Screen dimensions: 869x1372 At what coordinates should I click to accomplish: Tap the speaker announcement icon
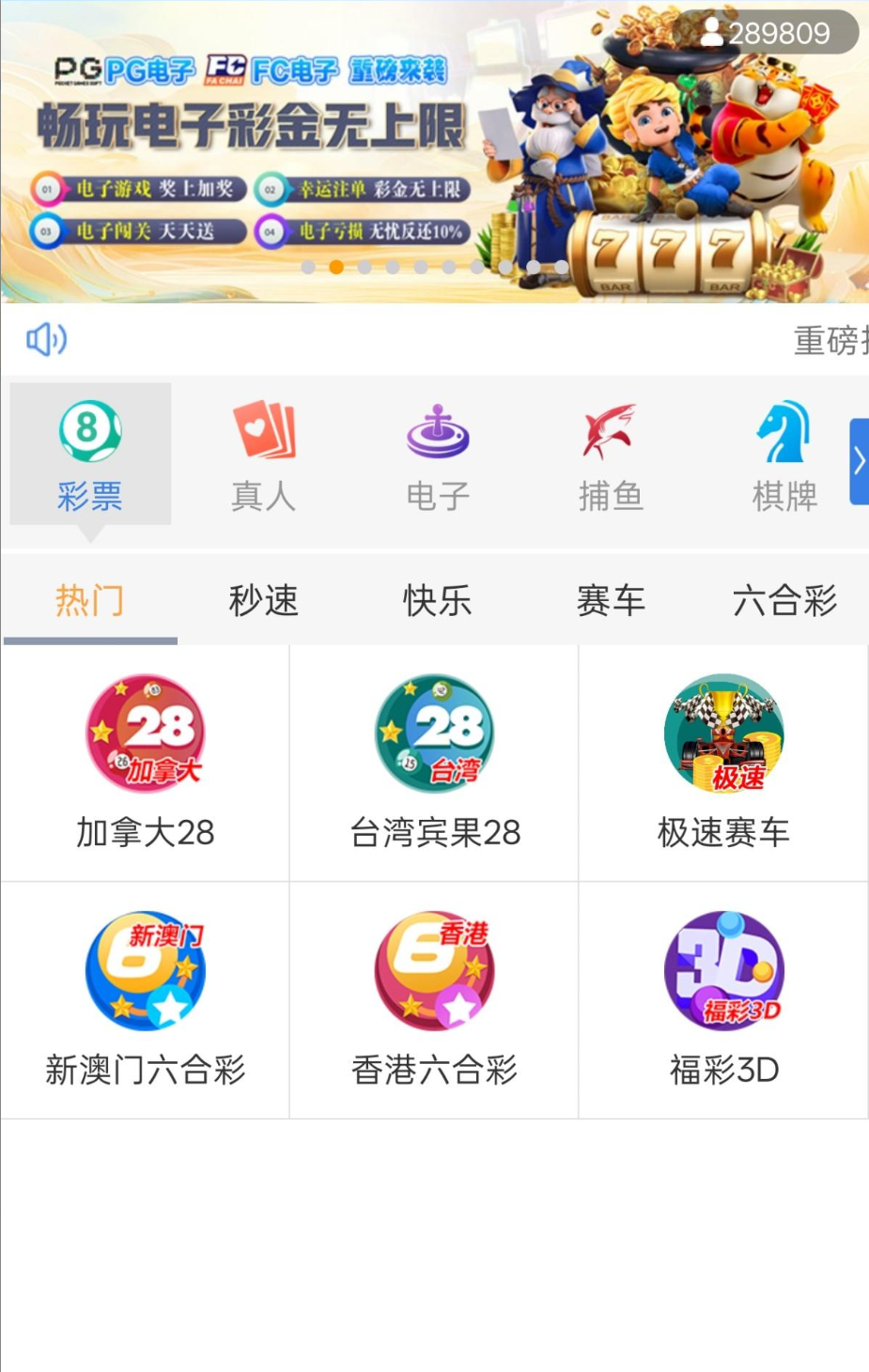click(46, 339)
